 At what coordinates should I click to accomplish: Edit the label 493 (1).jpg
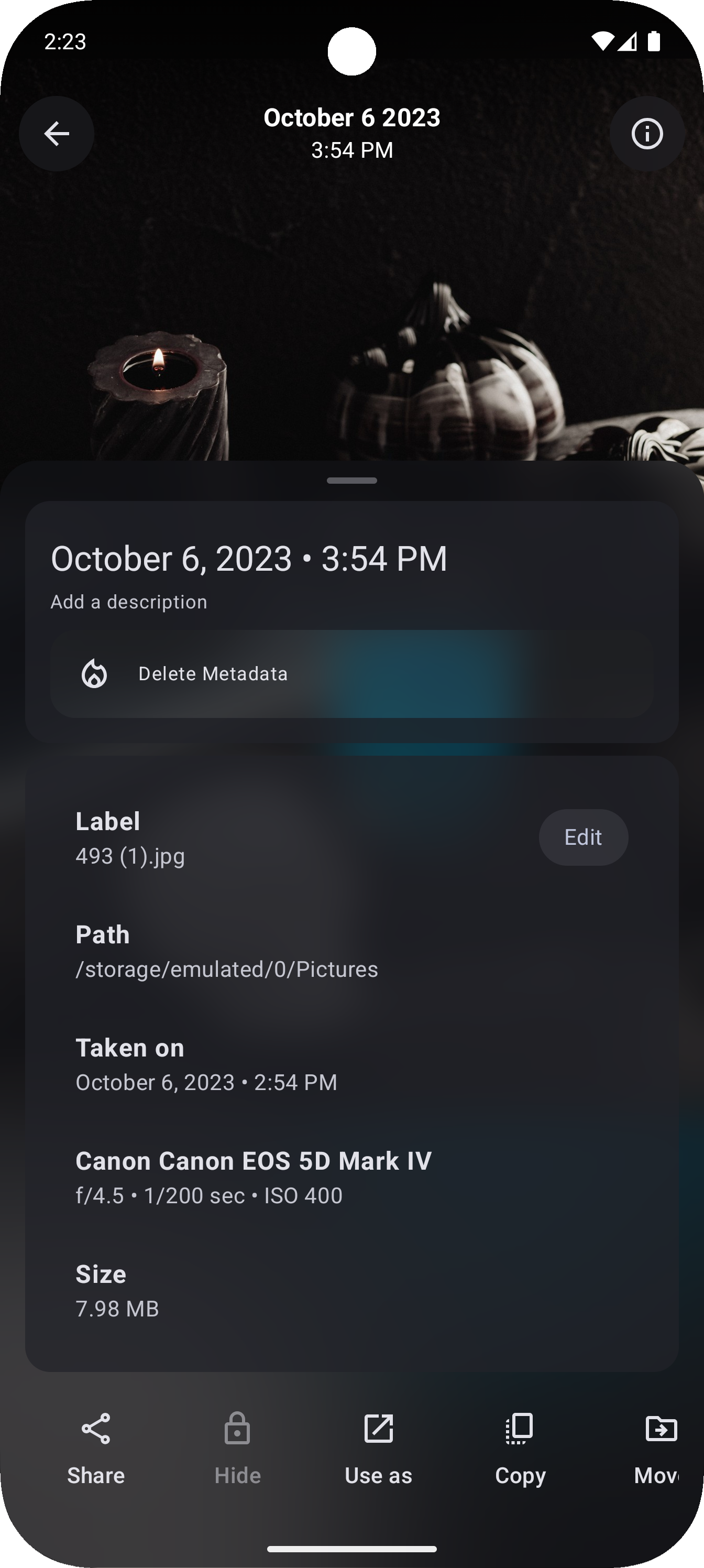click(583, 837)
